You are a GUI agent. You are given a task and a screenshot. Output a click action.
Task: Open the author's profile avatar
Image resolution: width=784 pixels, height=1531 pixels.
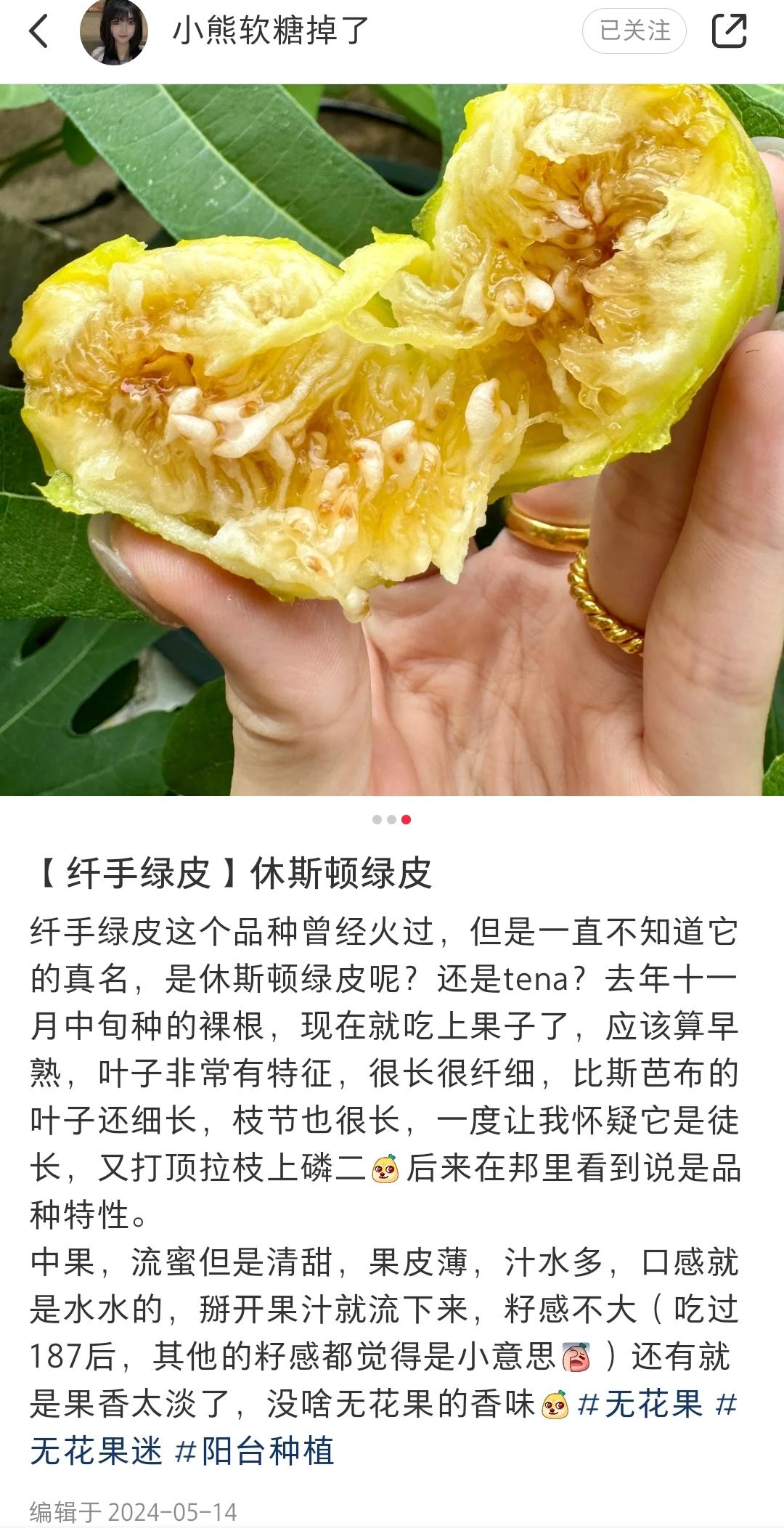click(113, 31)
